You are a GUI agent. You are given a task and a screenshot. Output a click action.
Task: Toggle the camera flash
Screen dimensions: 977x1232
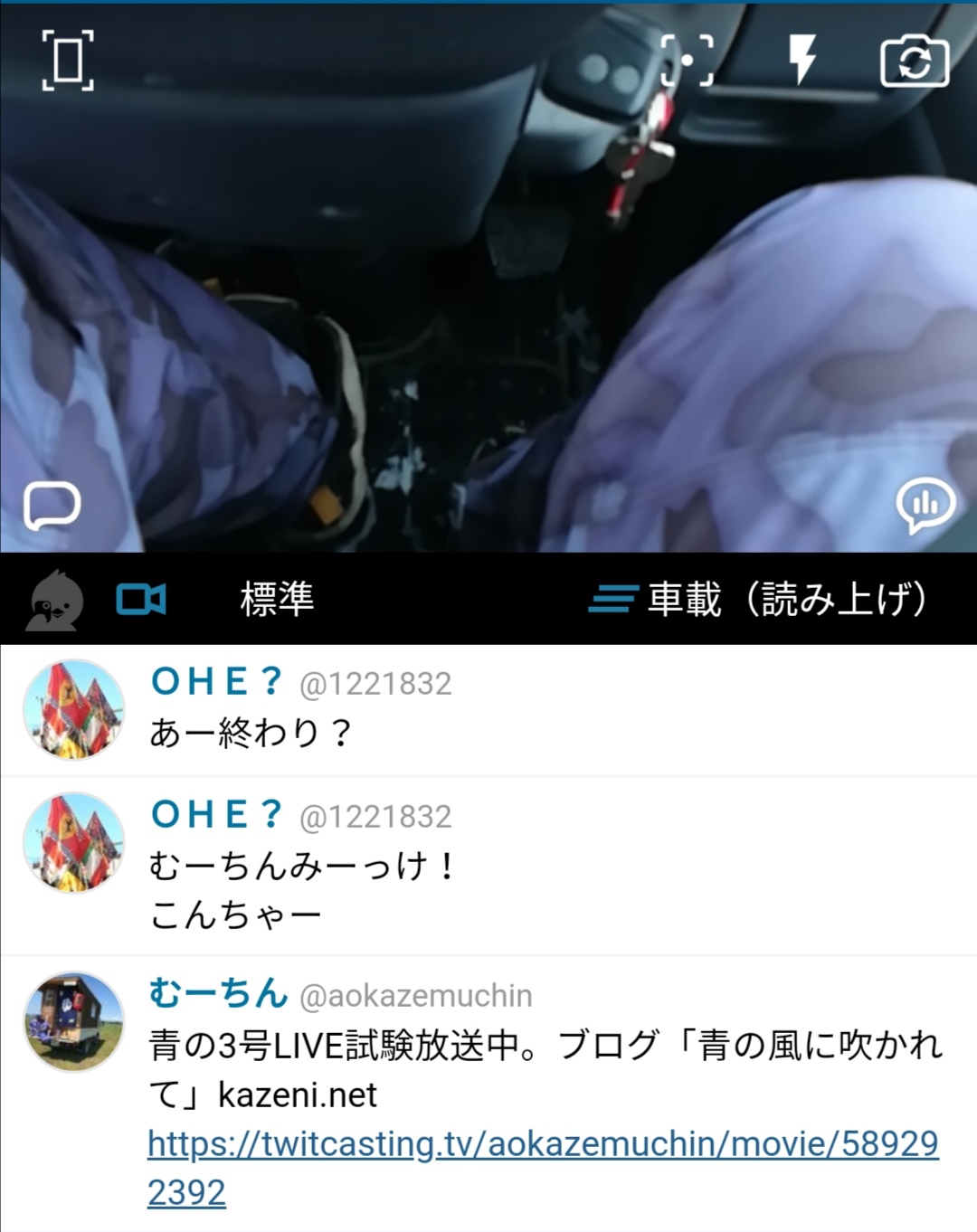(x=802, y=60)
